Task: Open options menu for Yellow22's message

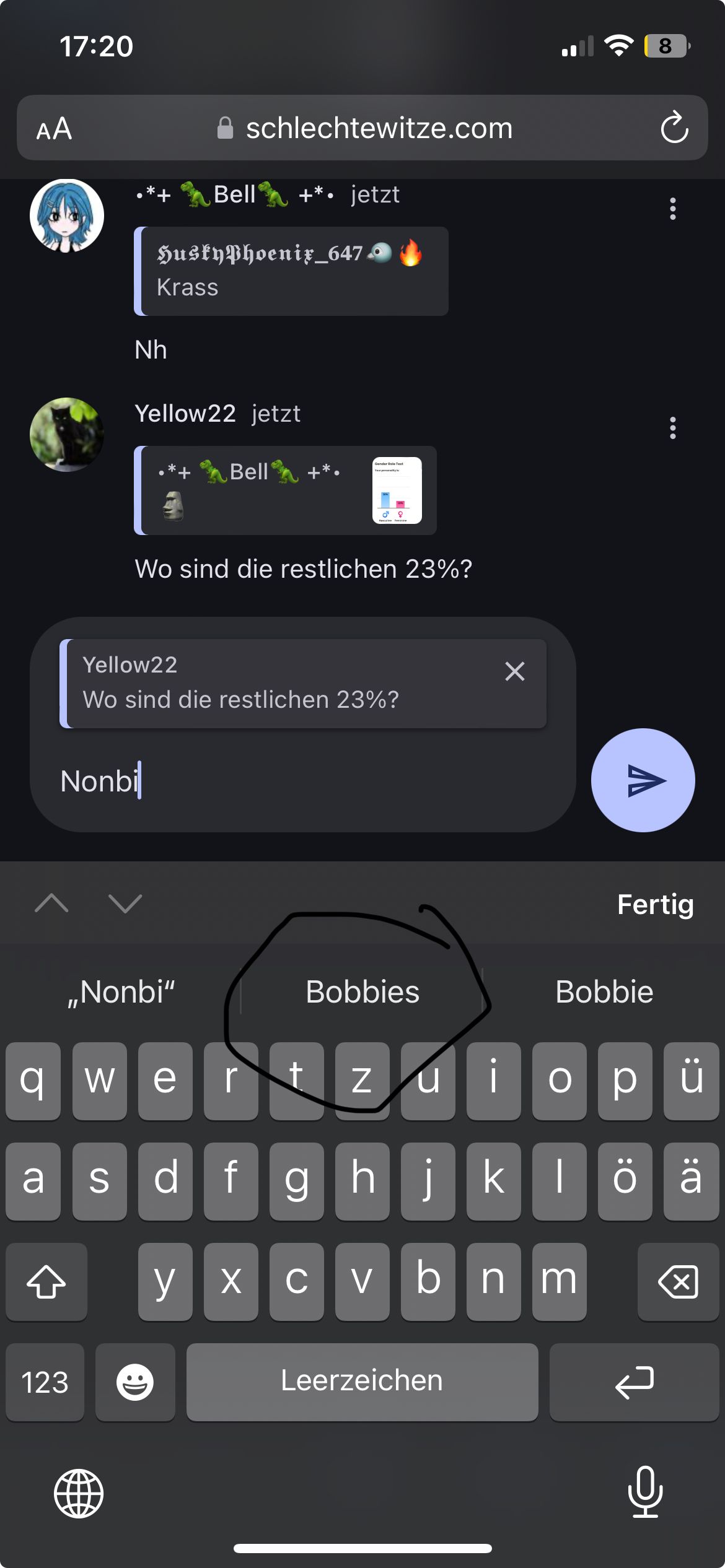Action: 672,428
